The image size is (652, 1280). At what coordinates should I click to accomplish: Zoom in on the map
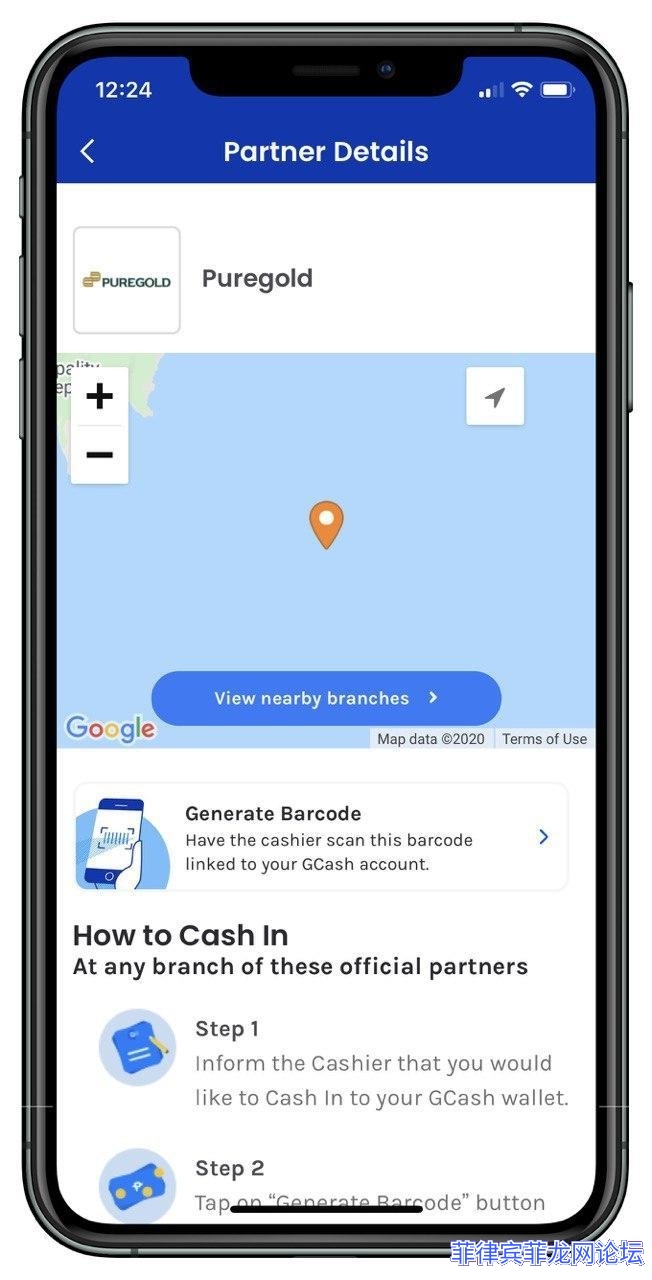[99, 397]
